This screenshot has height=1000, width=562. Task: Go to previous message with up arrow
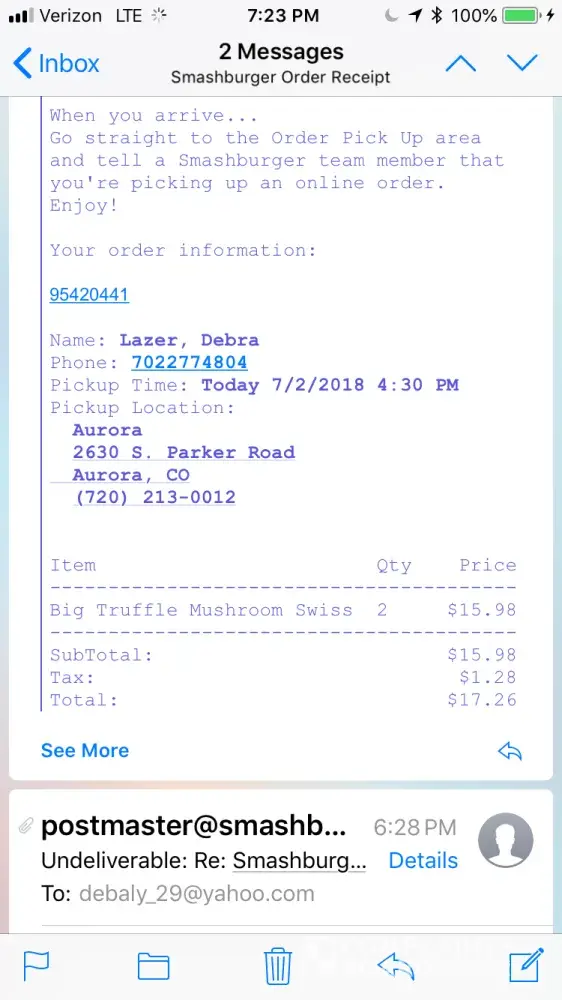tap(461, 63)
